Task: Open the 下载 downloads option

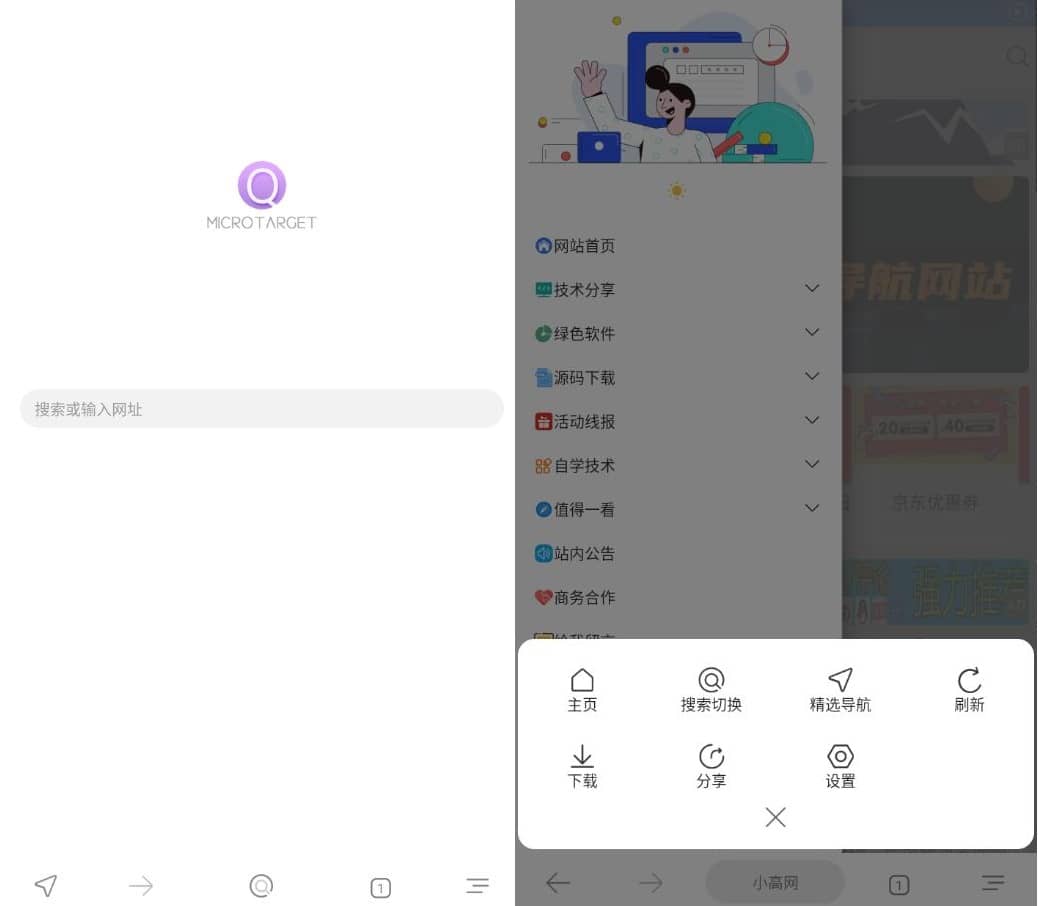Action: [x=582, y=767]
